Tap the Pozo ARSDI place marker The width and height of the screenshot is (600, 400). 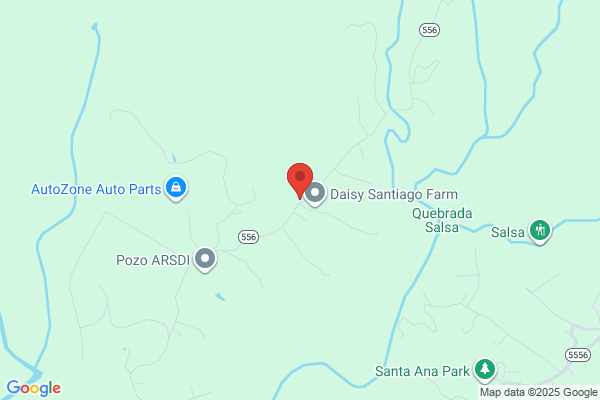(205, 259)
